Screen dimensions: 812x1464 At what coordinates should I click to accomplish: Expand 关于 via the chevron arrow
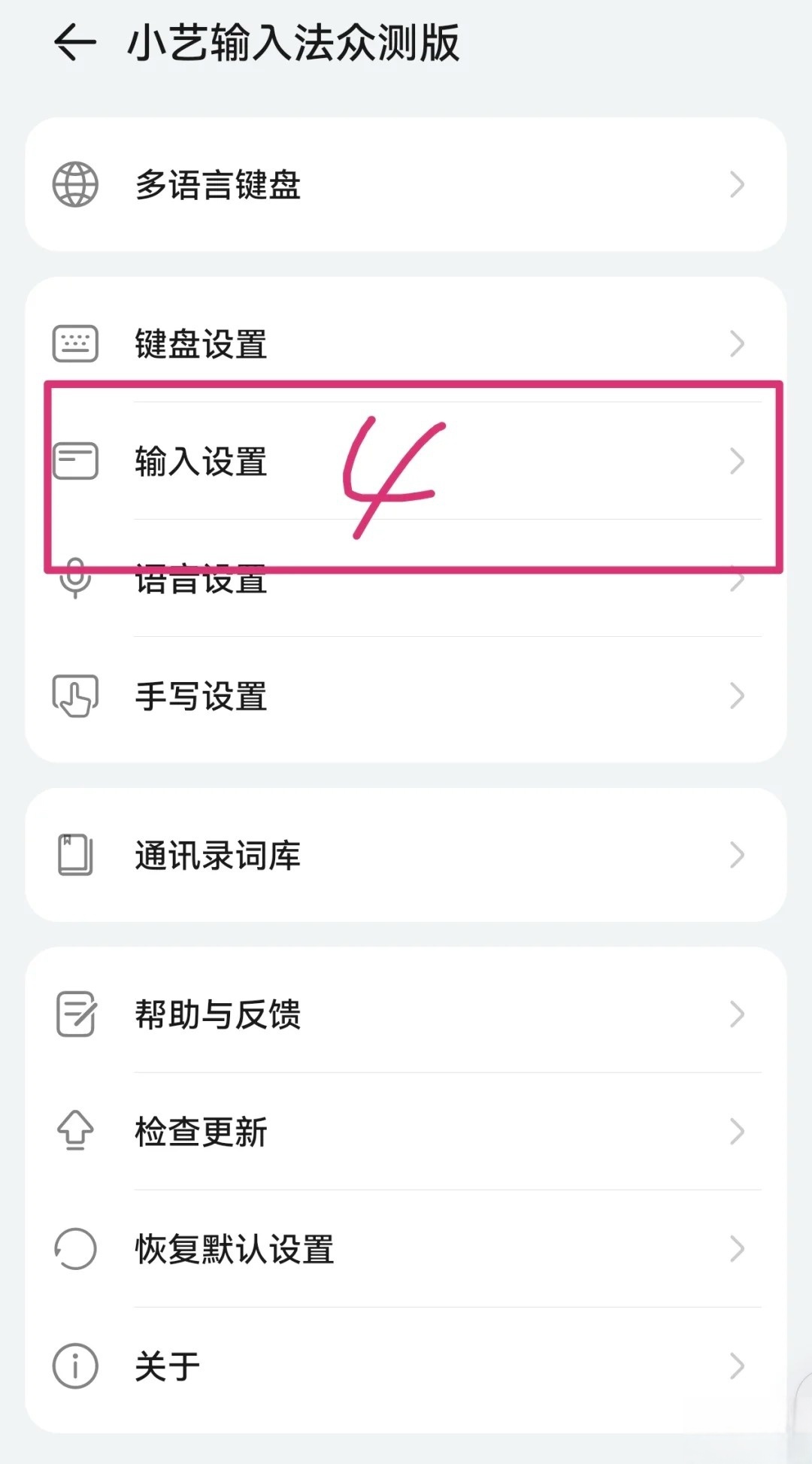pos(737,1365)
